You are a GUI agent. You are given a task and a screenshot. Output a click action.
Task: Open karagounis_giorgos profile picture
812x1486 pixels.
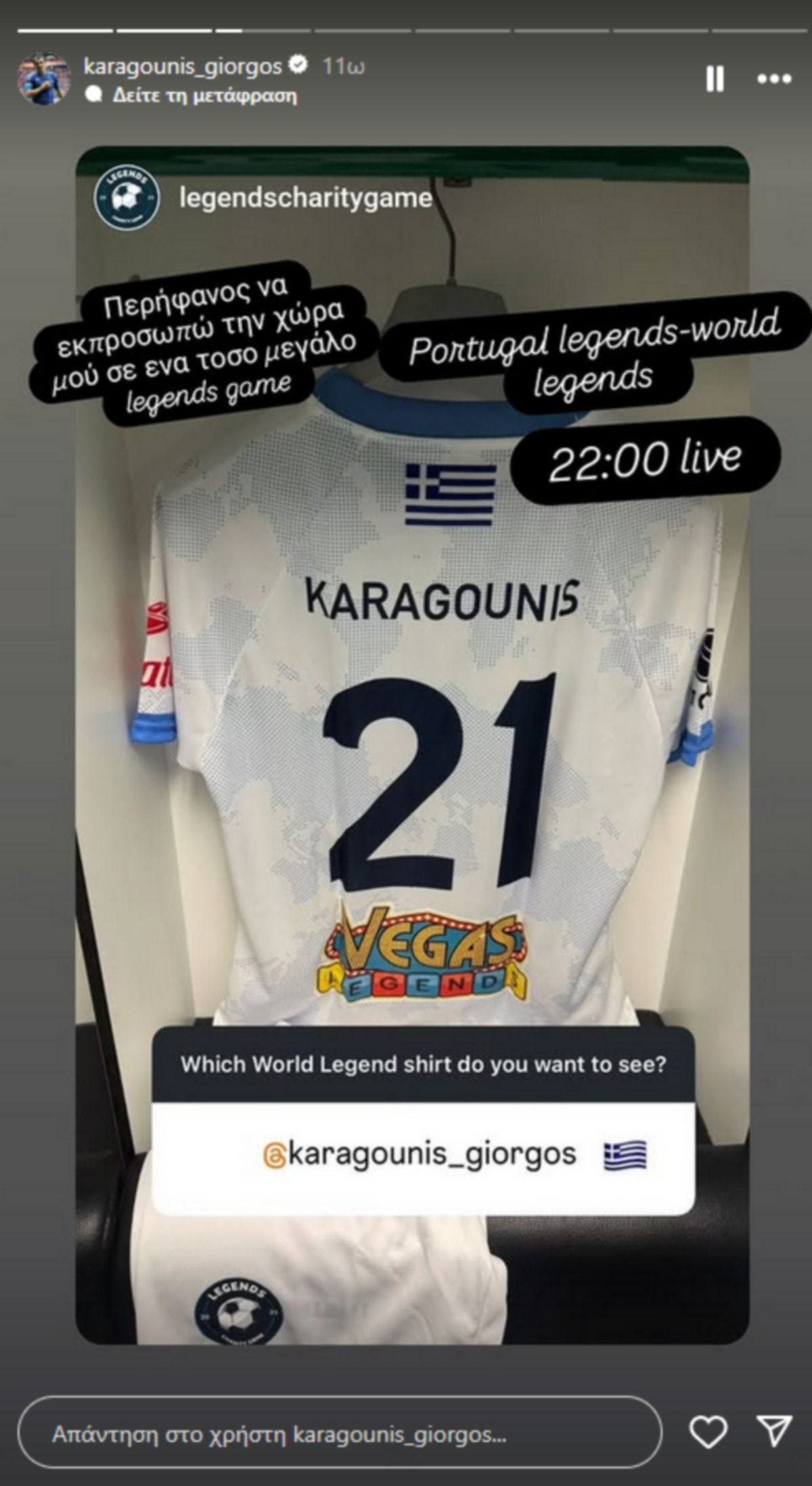coord(45,78)
